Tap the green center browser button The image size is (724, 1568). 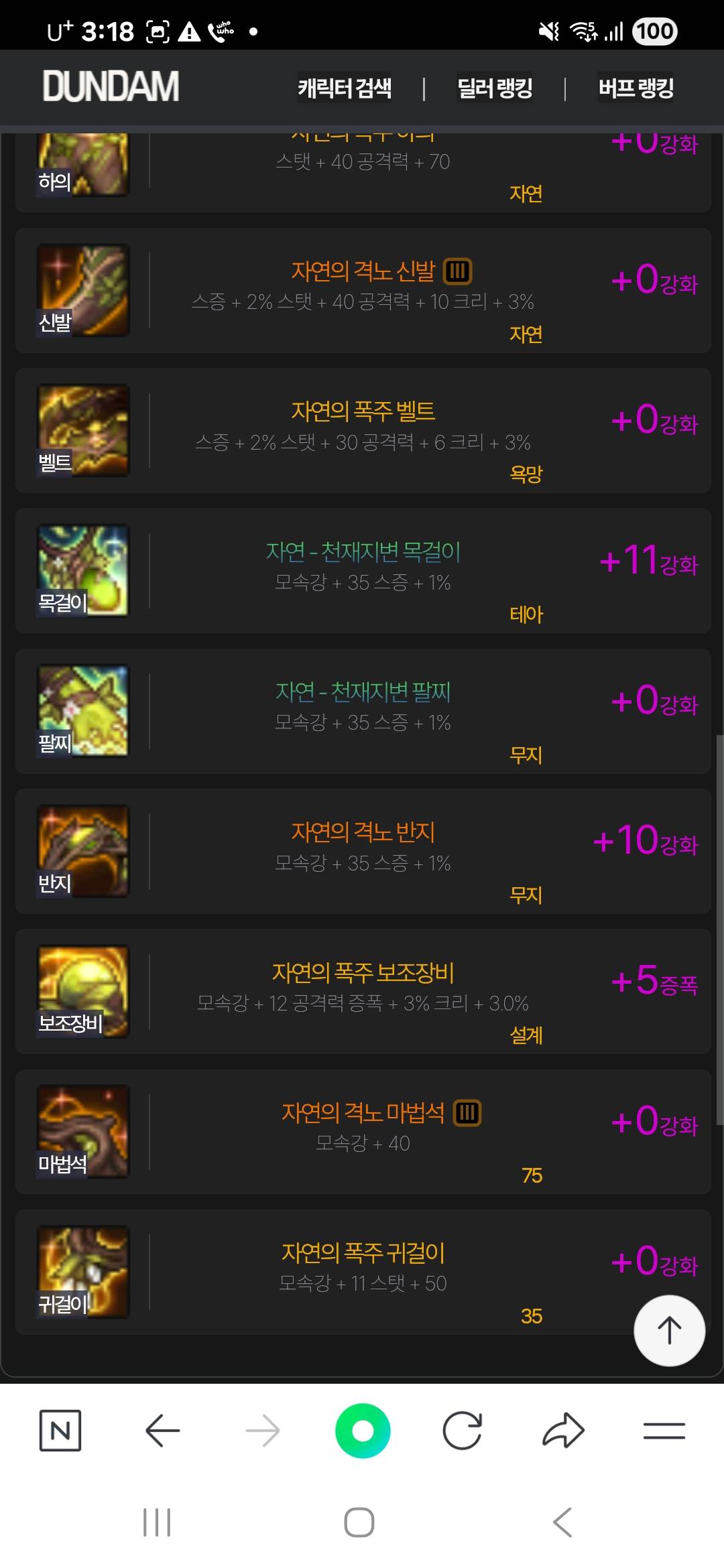(363, 1431)
